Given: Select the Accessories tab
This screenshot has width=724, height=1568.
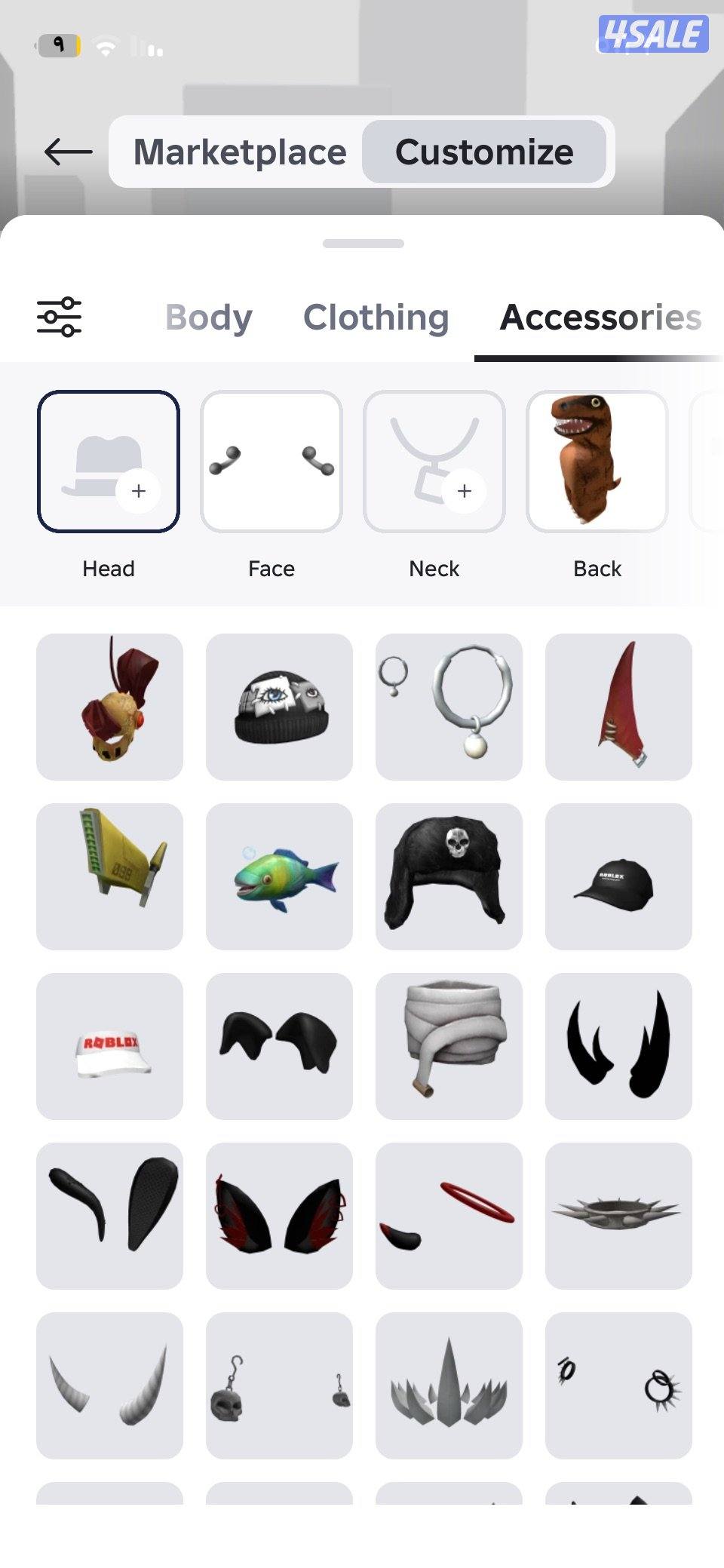Looking at the screenshot, I should (600, 318).
